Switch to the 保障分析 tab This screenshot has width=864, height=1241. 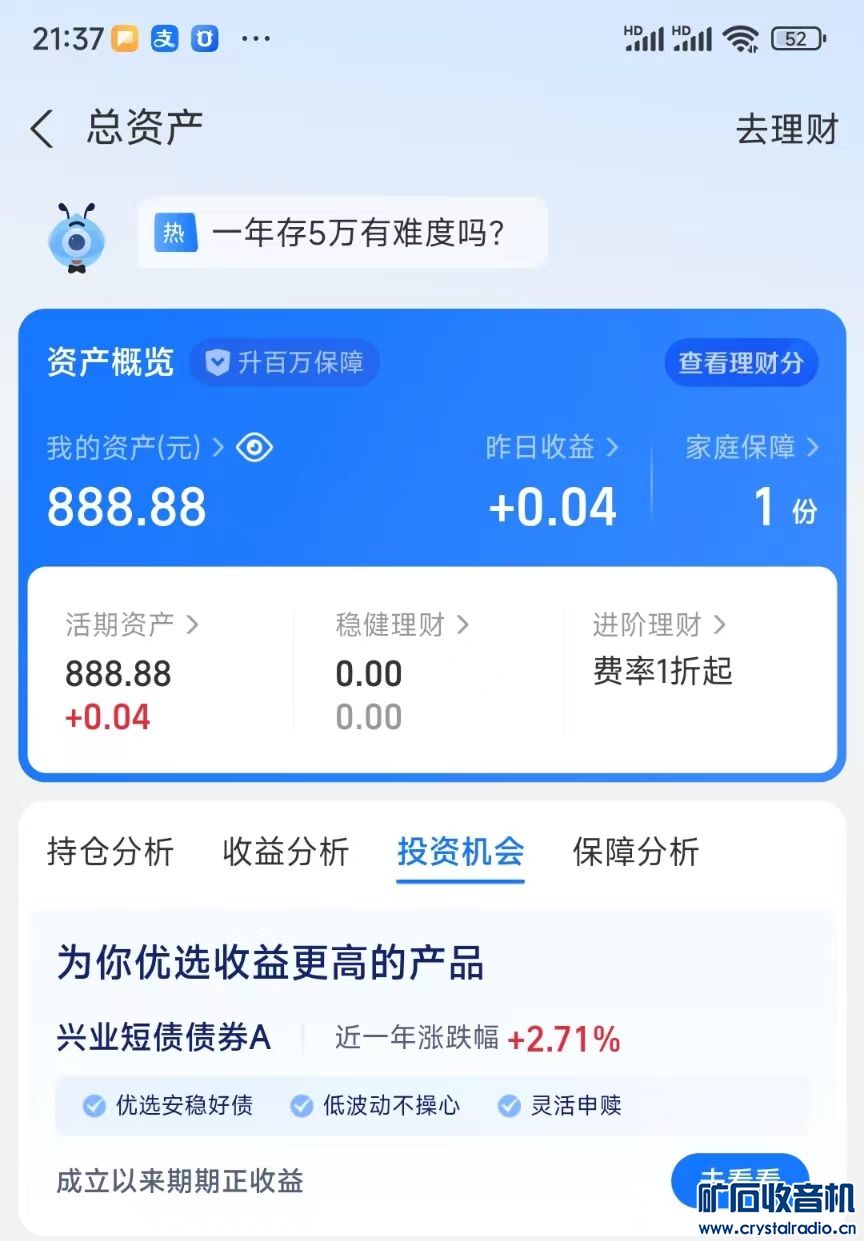click(x=635, y=852)
